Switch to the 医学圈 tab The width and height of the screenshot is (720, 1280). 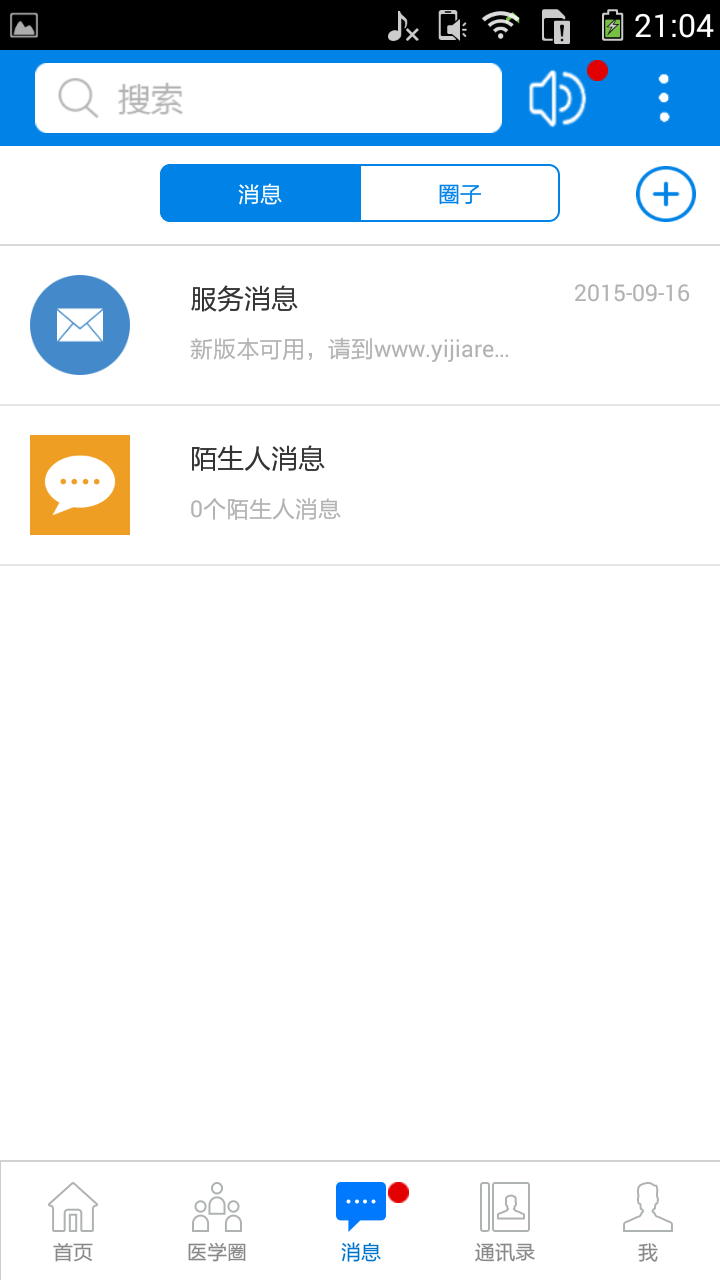(217, 1220)
